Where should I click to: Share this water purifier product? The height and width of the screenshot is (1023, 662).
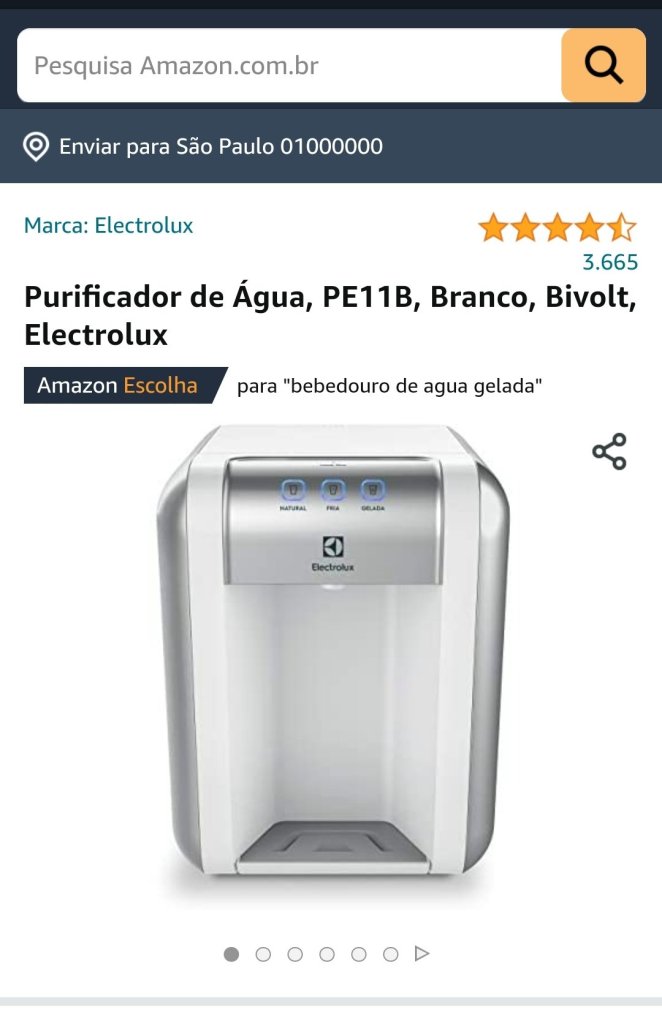tap(609, 452)
